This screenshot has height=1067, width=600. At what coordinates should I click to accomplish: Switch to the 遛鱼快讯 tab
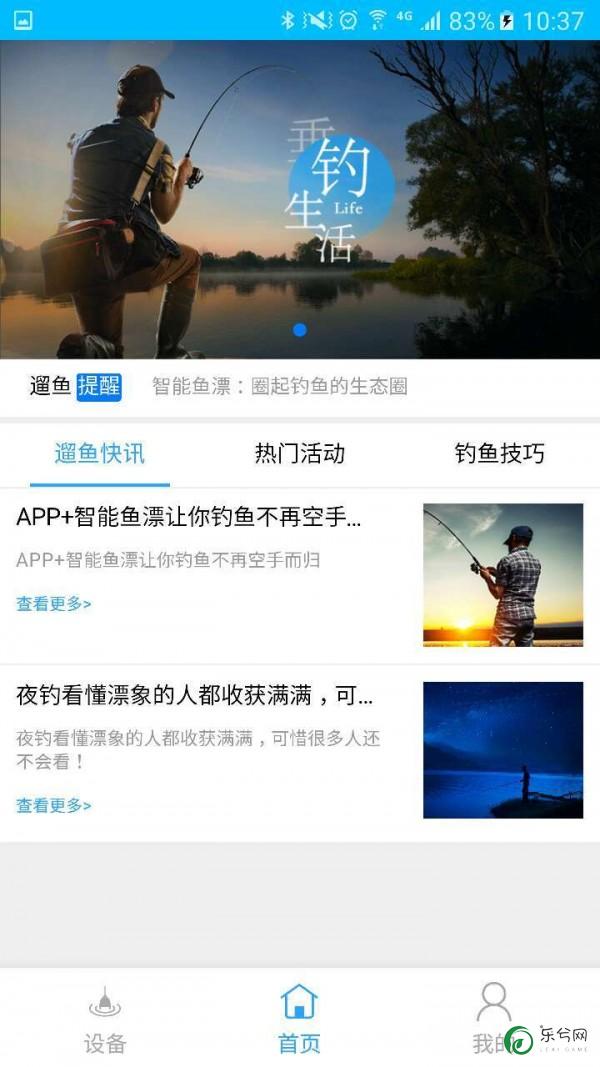(x=99, y=454)
